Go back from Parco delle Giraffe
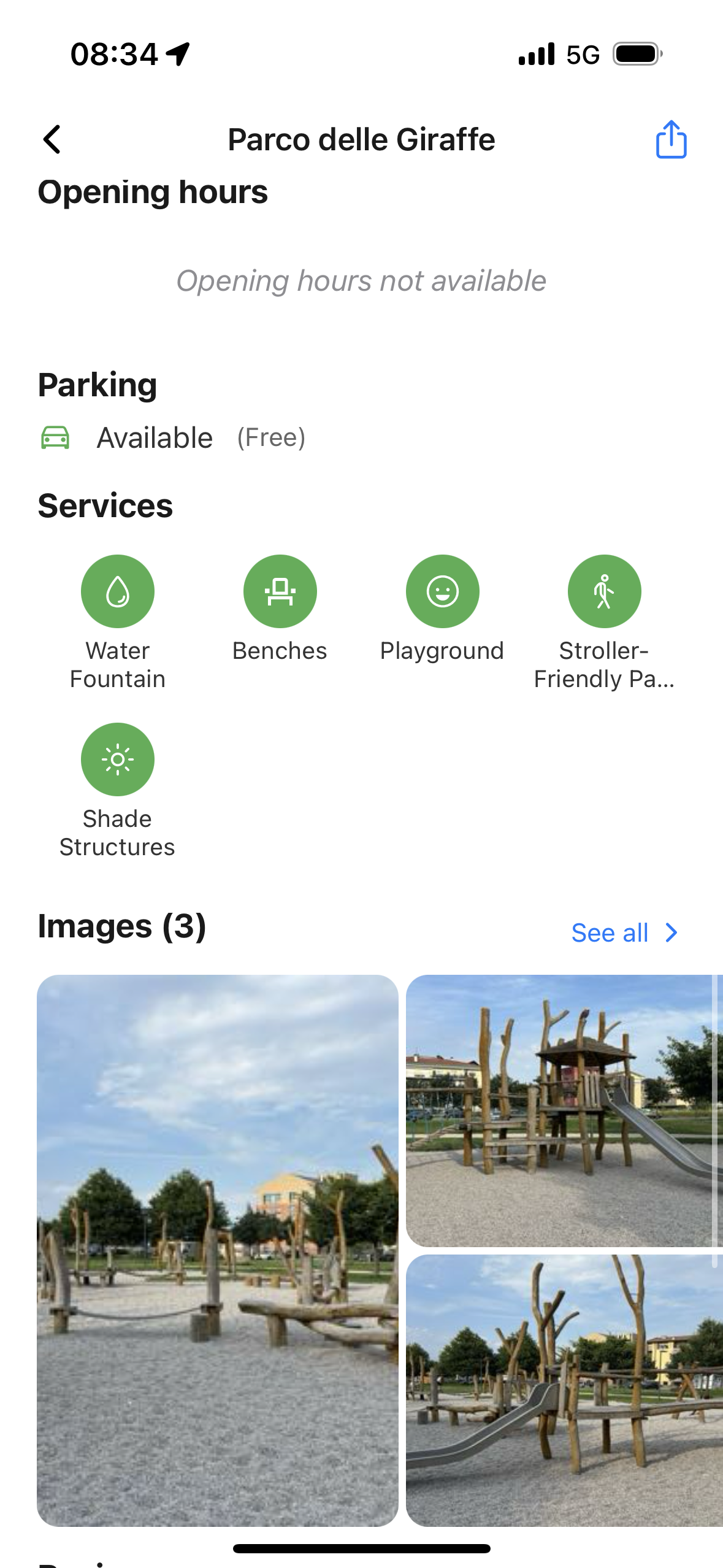Screen dimensions: 723x1568 click(x=53, y=140)
